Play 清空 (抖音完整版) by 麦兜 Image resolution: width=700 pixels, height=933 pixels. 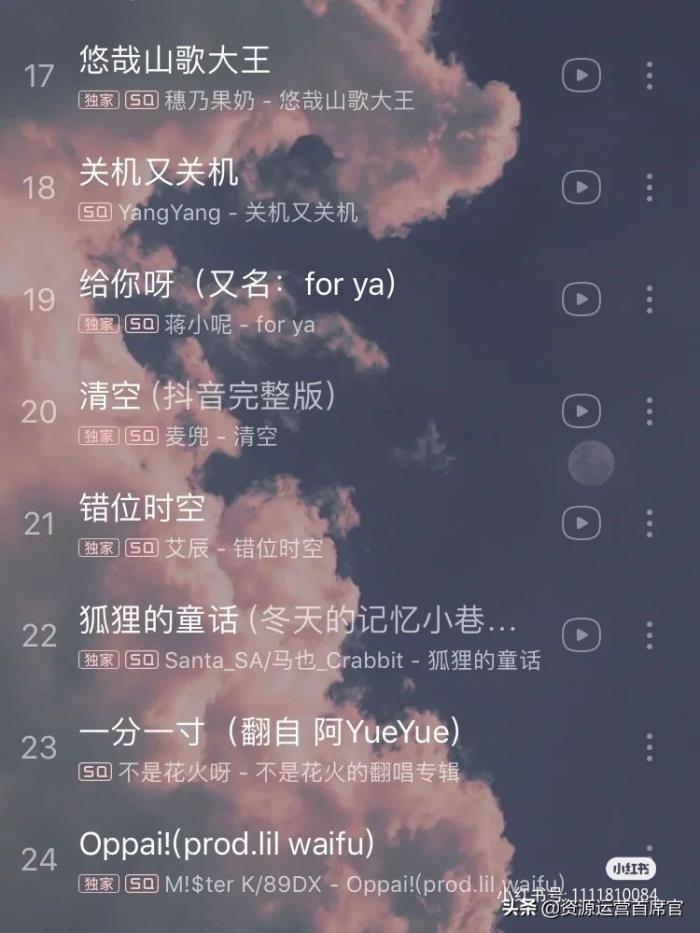pos(207,397)
